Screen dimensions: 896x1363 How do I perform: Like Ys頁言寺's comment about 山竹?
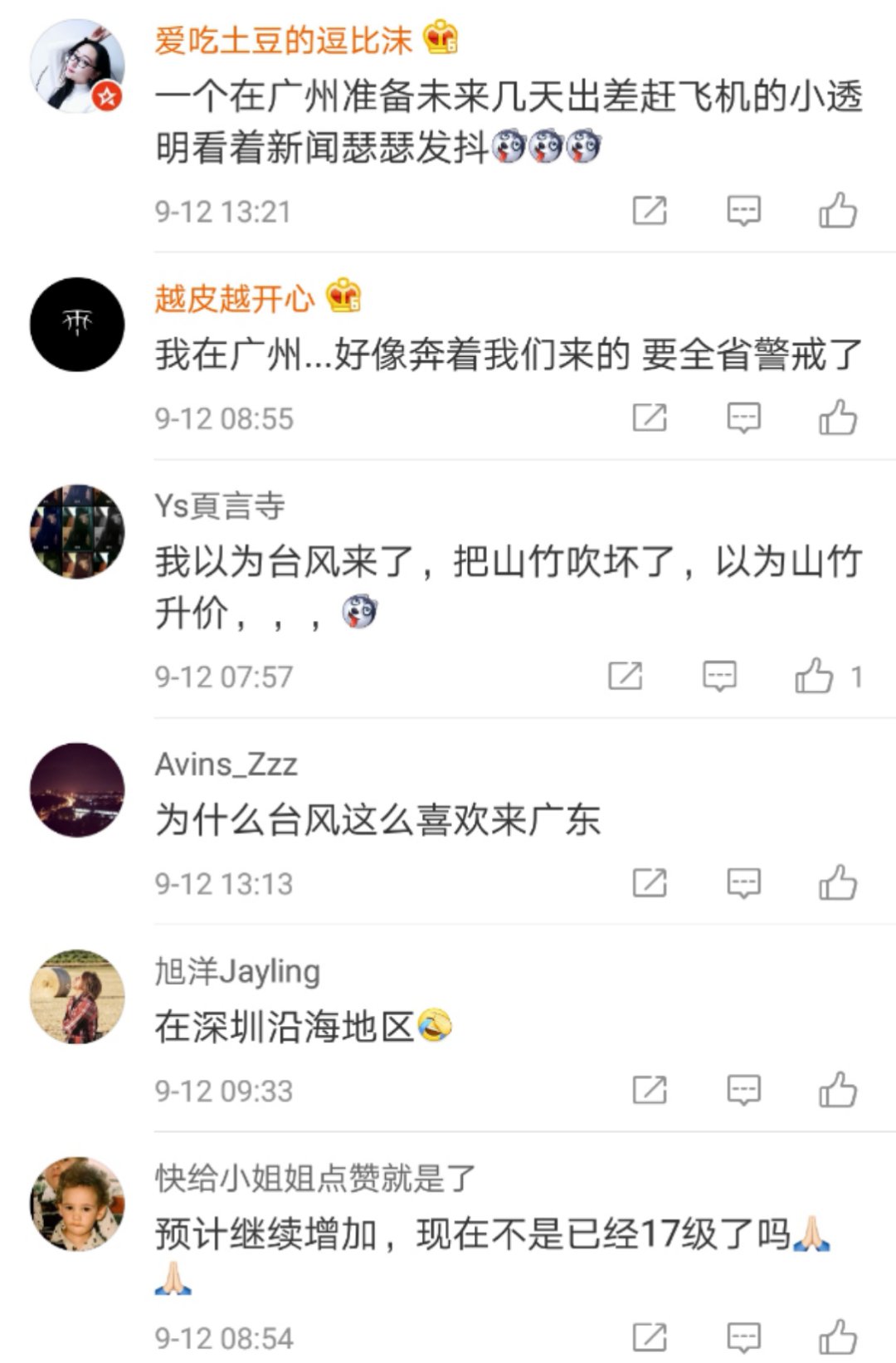pyautogui.click(x=814, y=676)
